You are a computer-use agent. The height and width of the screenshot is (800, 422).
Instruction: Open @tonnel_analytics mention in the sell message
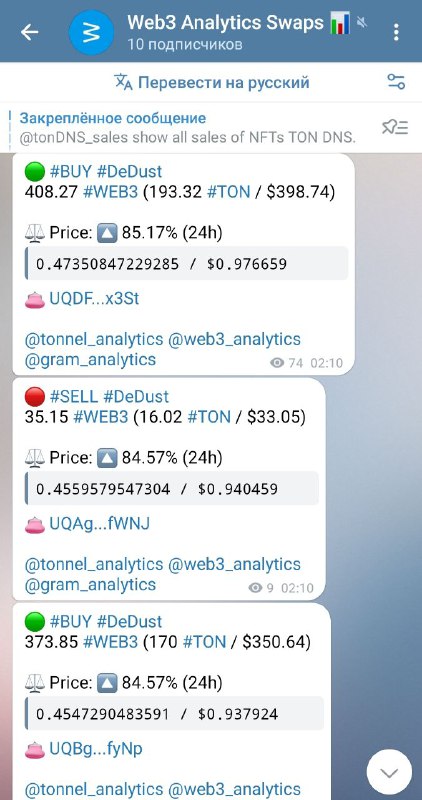pyautogui.click(x=94, y=564)
